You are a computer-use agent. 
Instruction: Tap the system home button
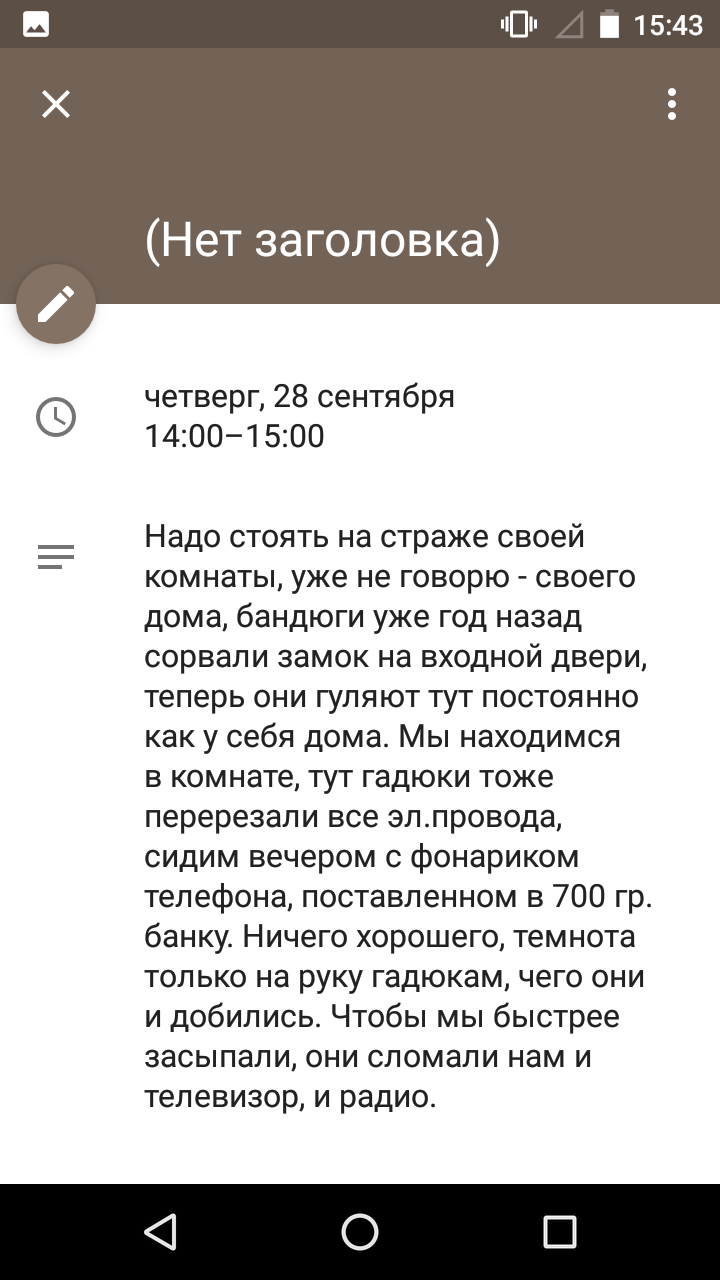coord(360,1232)
